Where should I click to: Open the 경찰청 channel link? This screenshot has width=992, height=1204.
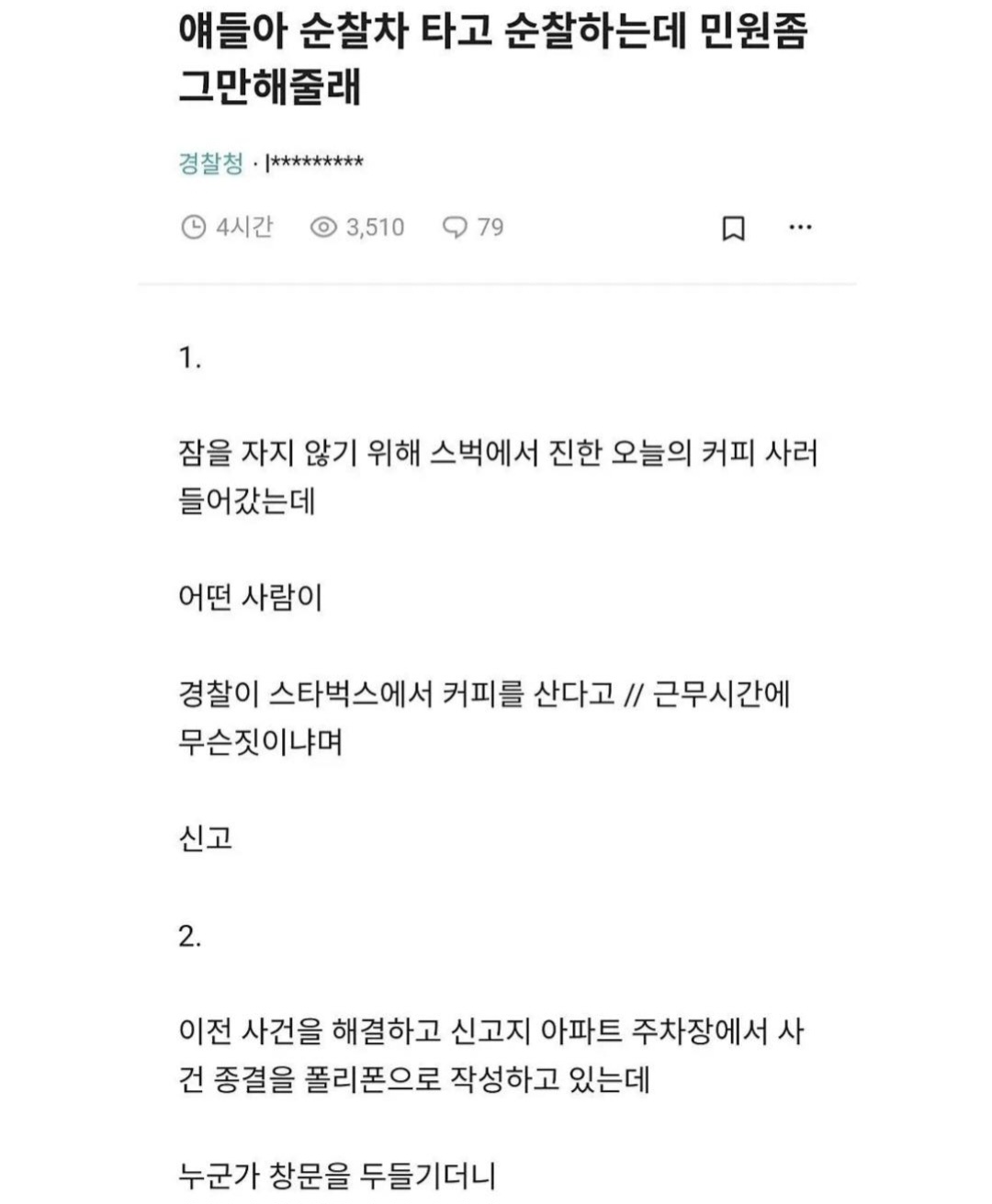[210, 163]
